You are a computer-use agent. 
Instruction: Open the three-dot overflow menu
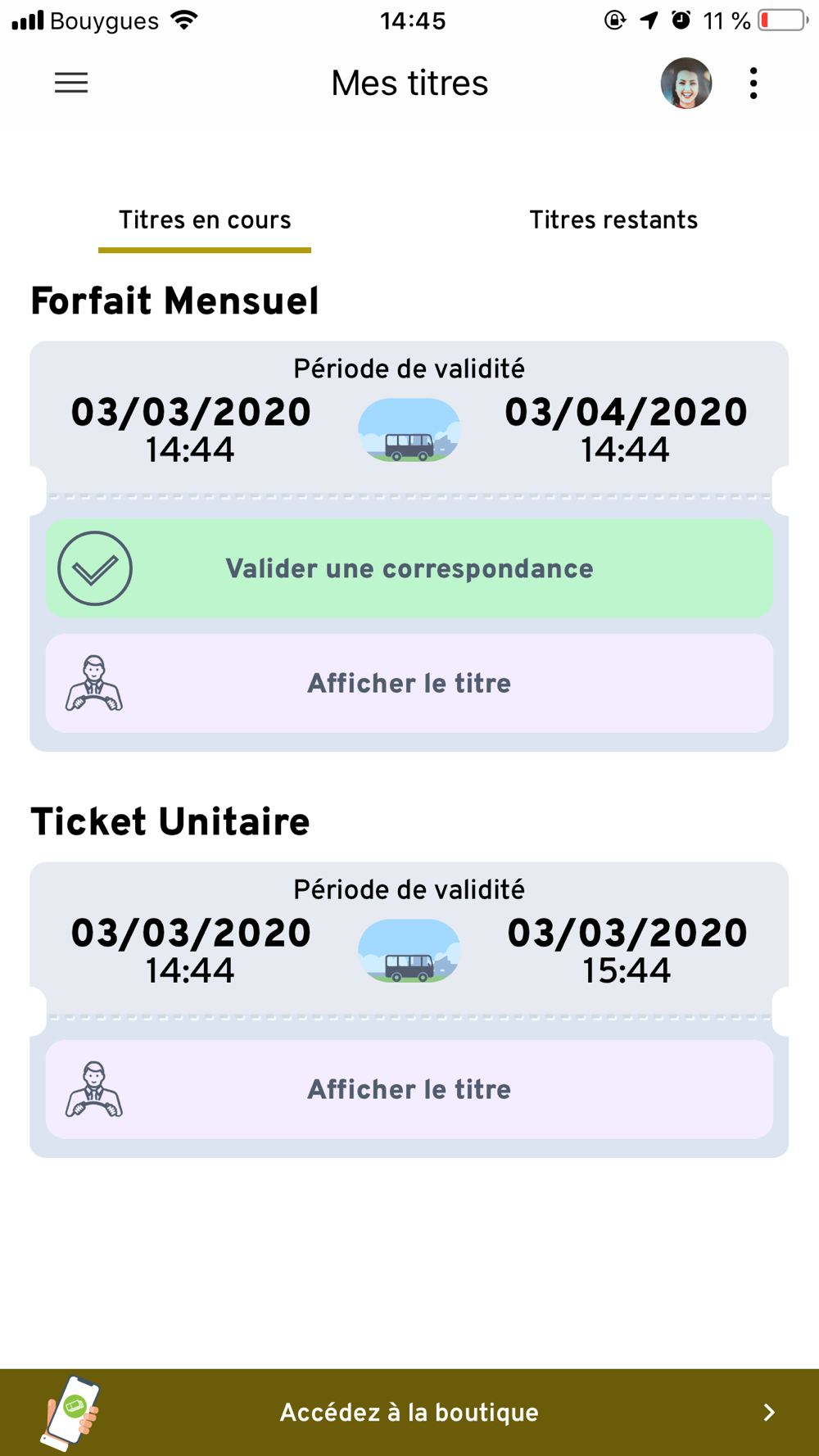point(753,84)
